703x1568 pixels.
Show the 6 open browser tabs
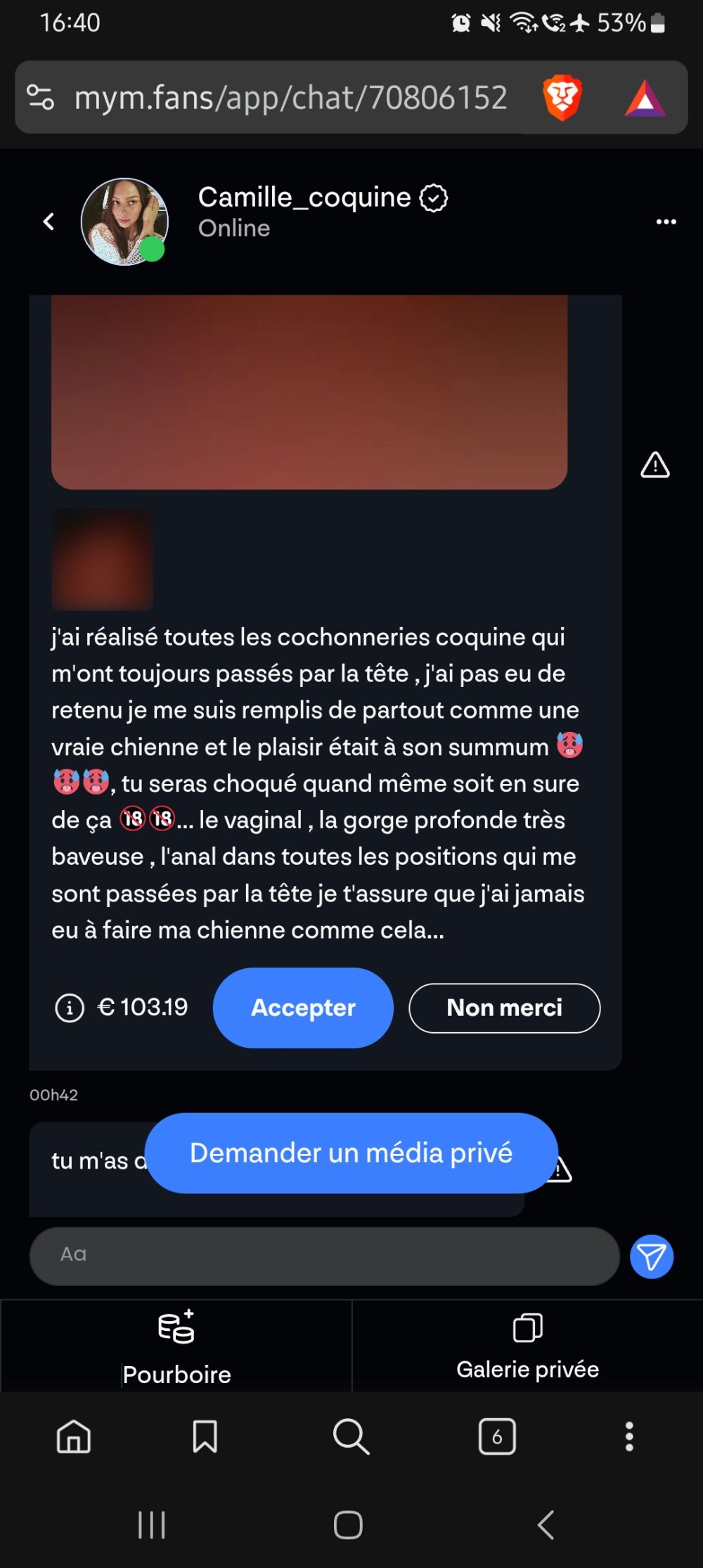pos(497,1436)
